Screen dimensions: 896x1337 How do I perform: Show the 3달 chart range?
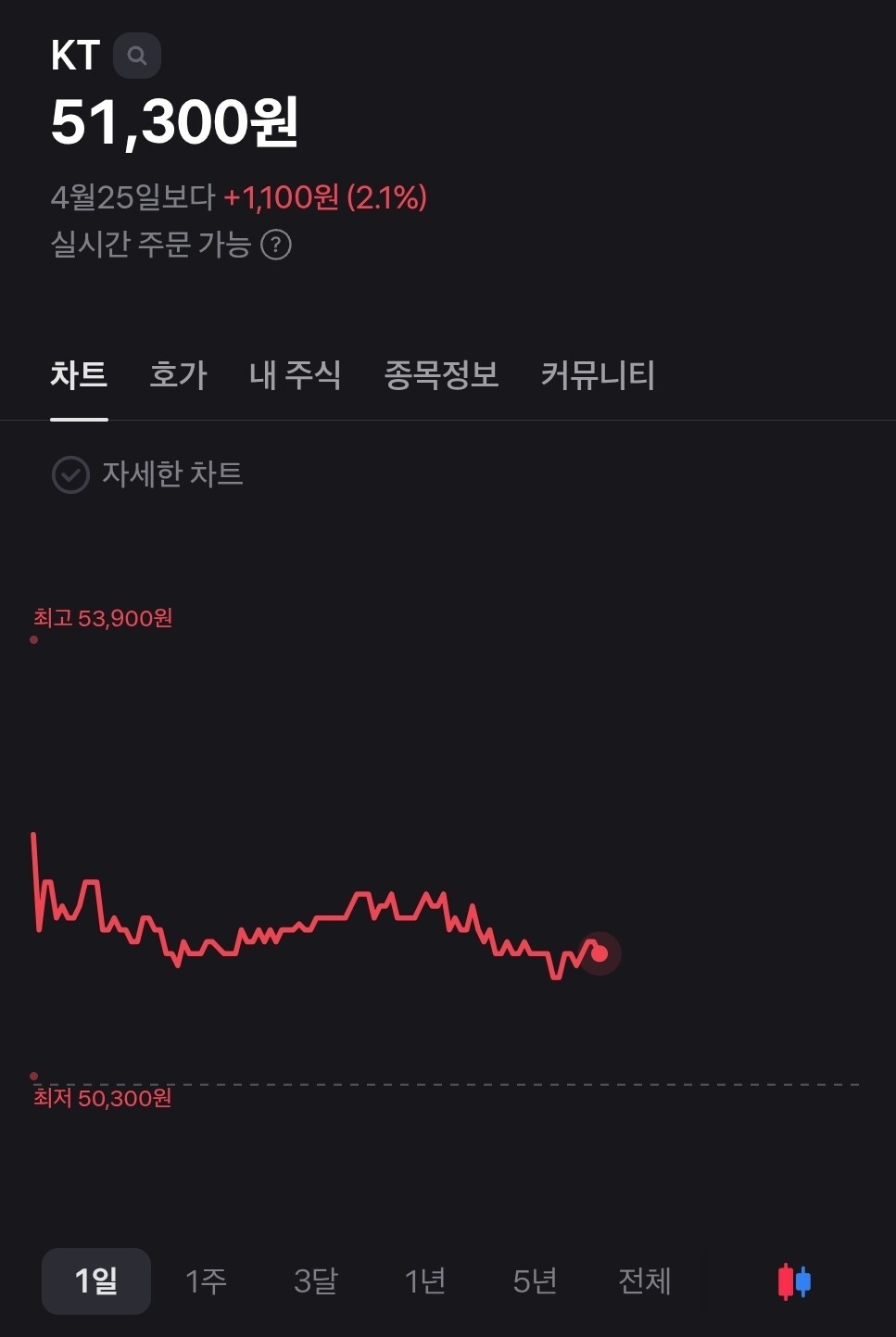point(315,1281)
